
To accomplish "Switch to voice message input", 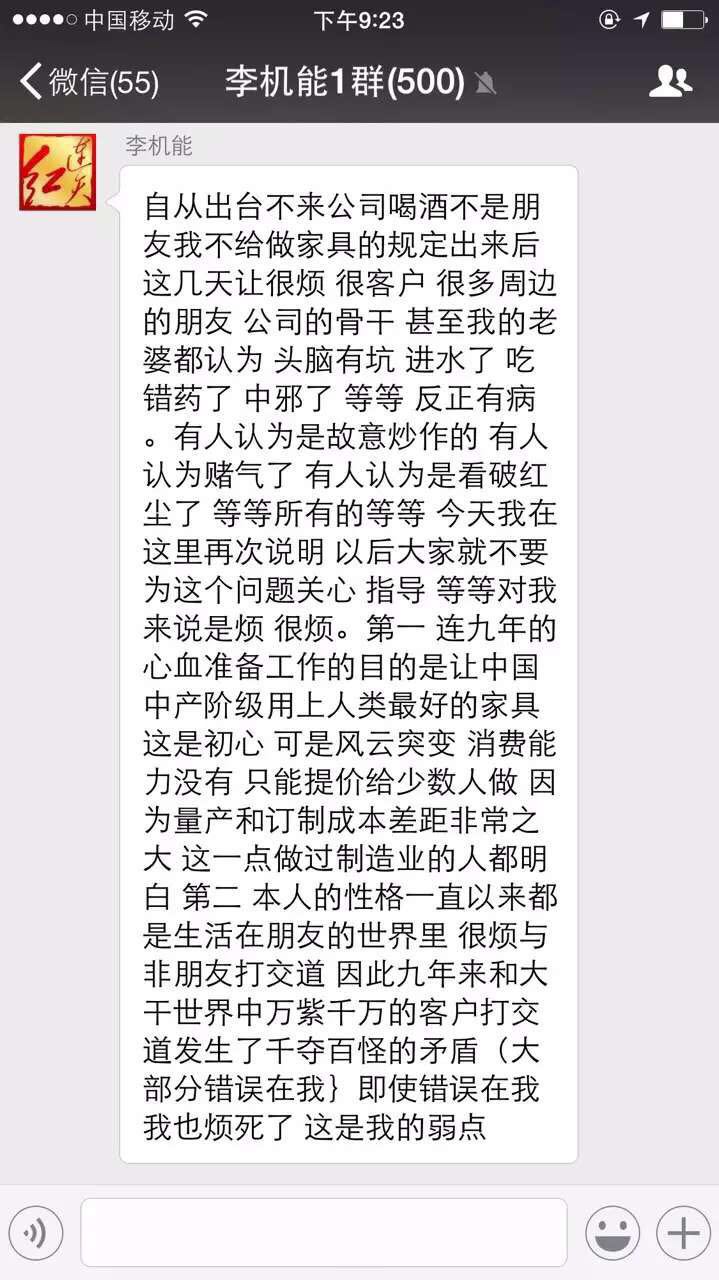I will tap(36, 1233).
